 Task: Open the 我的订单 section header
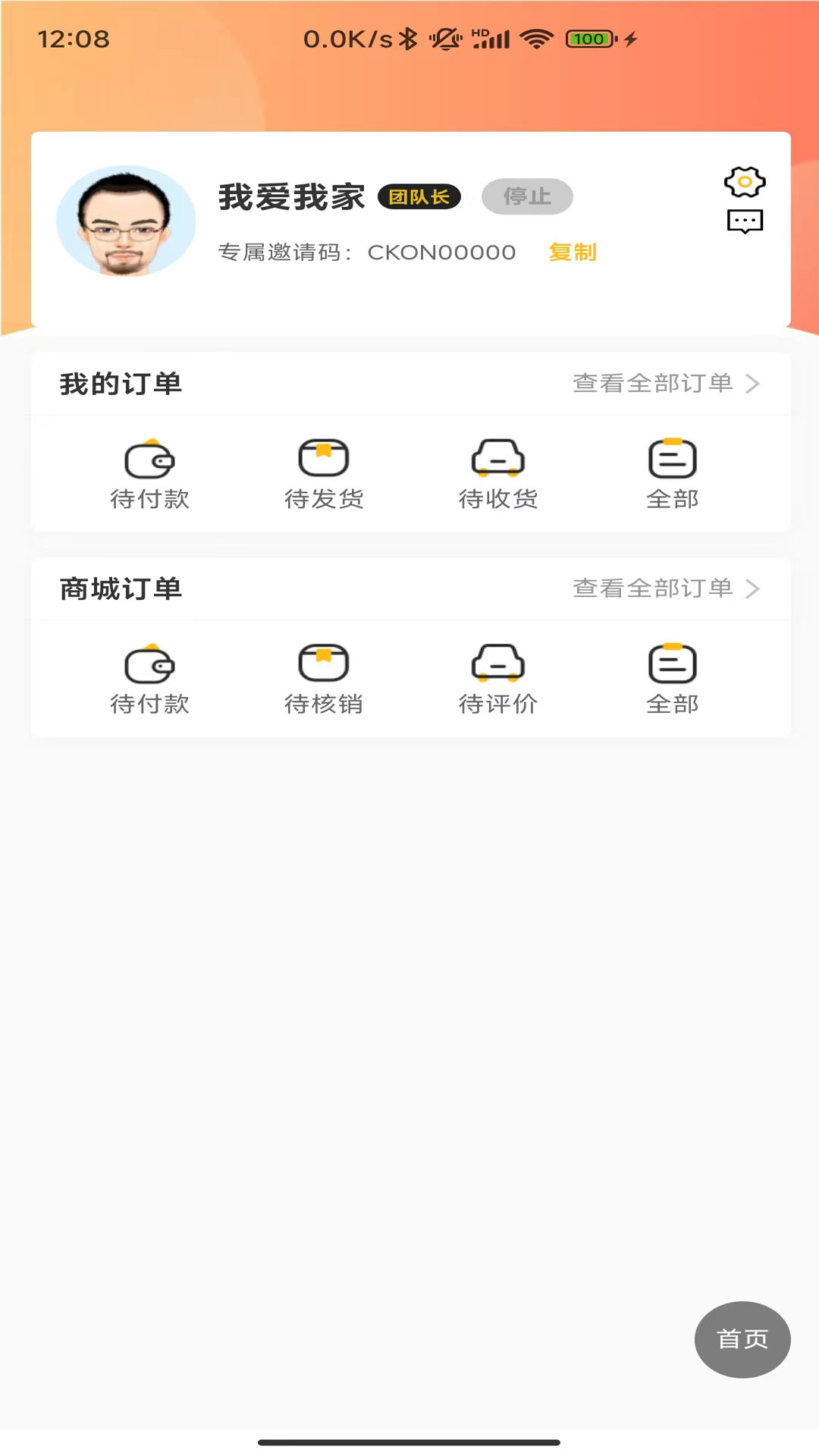click(x=121, y=384)
